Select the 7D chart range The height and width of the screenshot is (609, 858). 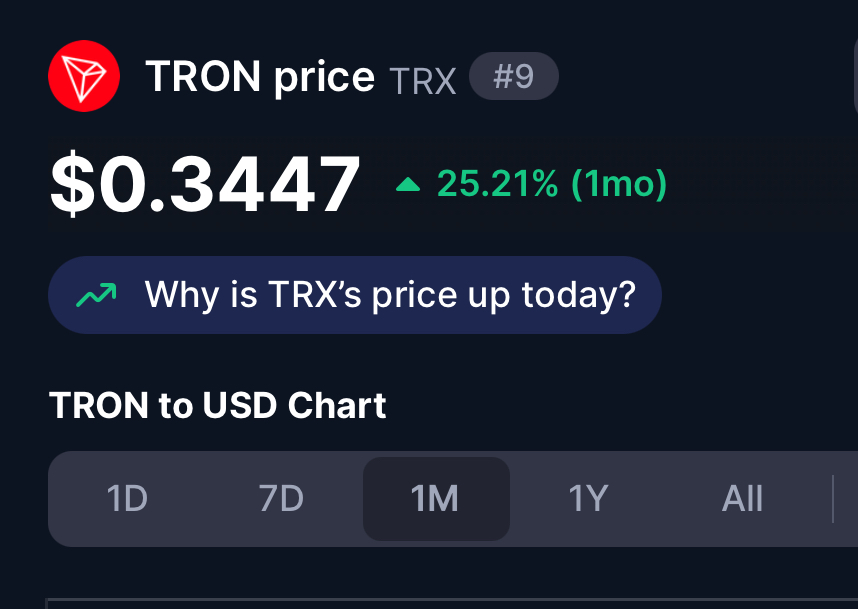[281, 498]
